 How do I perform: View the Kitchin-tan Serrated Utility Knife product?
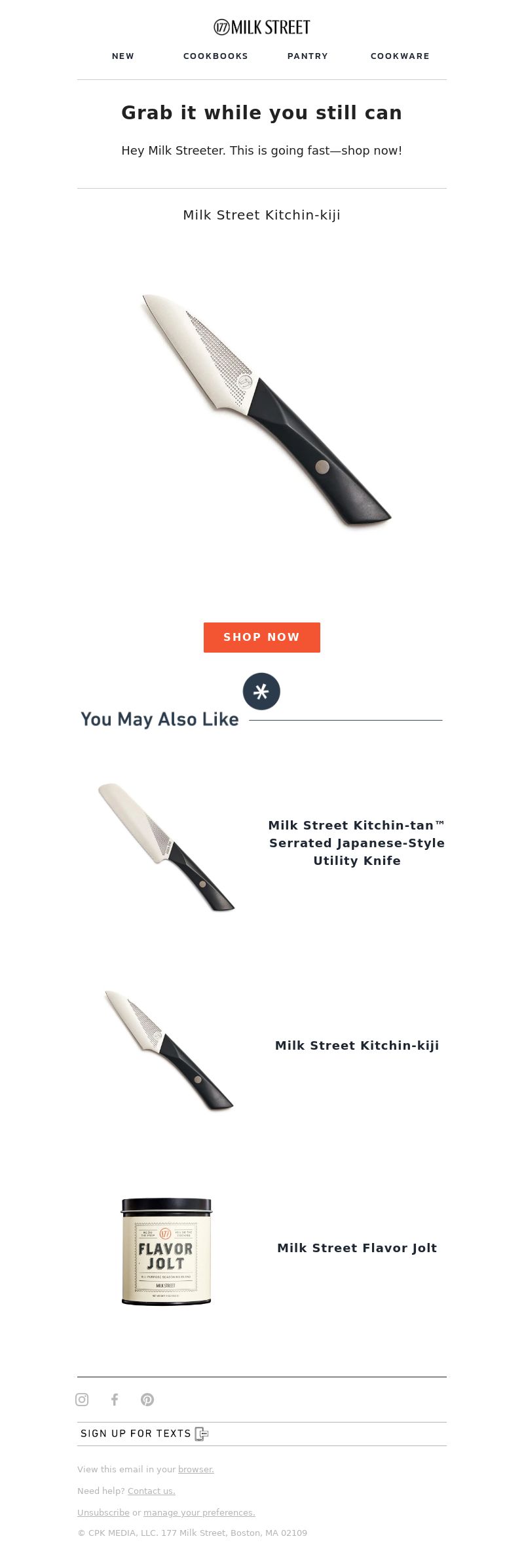click(x=356, y=843)
